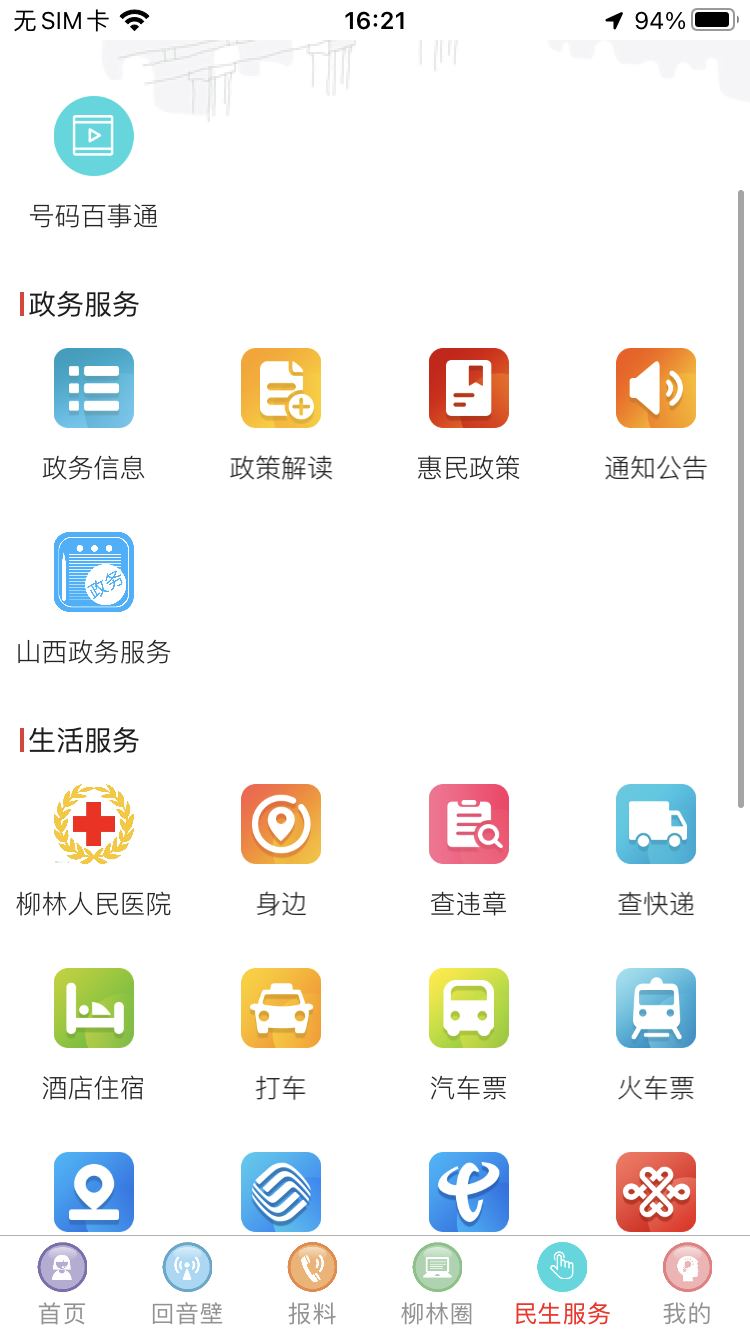Screen dimensions: 750x1334
Task: Tap the 打车 taxi icon
Action: coord(280,1008)
